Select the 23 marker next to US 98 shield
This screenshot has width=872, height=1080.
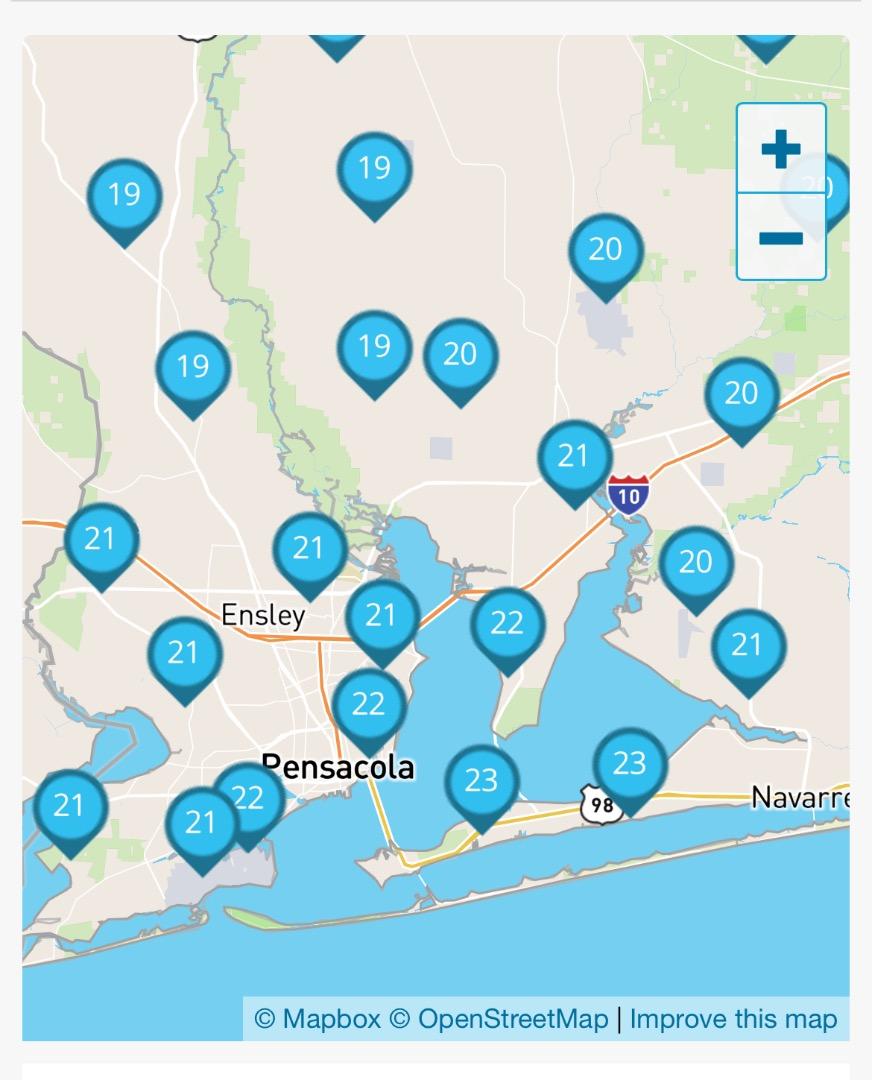click(629, 764)
